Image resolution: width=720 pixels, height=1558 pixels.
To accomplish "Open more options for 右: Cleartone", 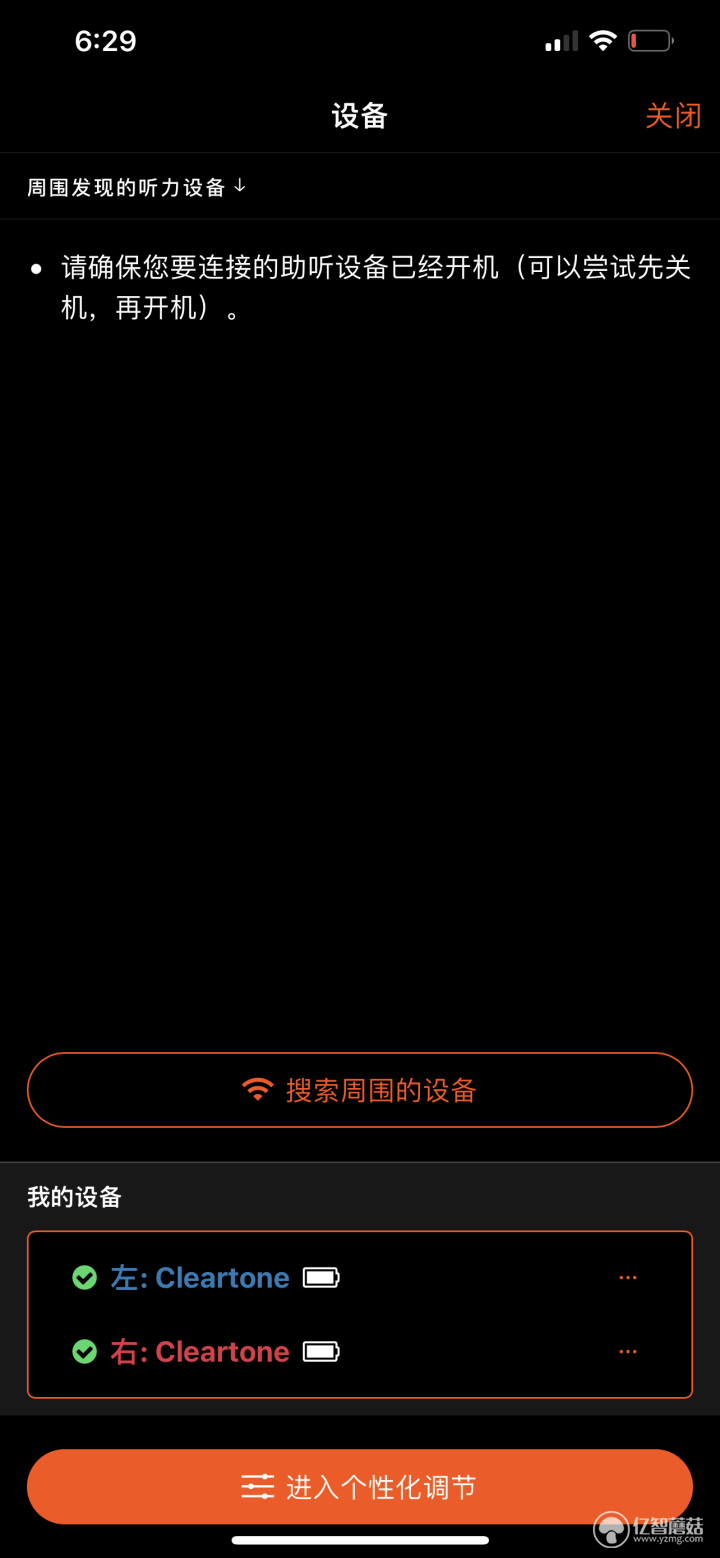I will coord(628,1351).
